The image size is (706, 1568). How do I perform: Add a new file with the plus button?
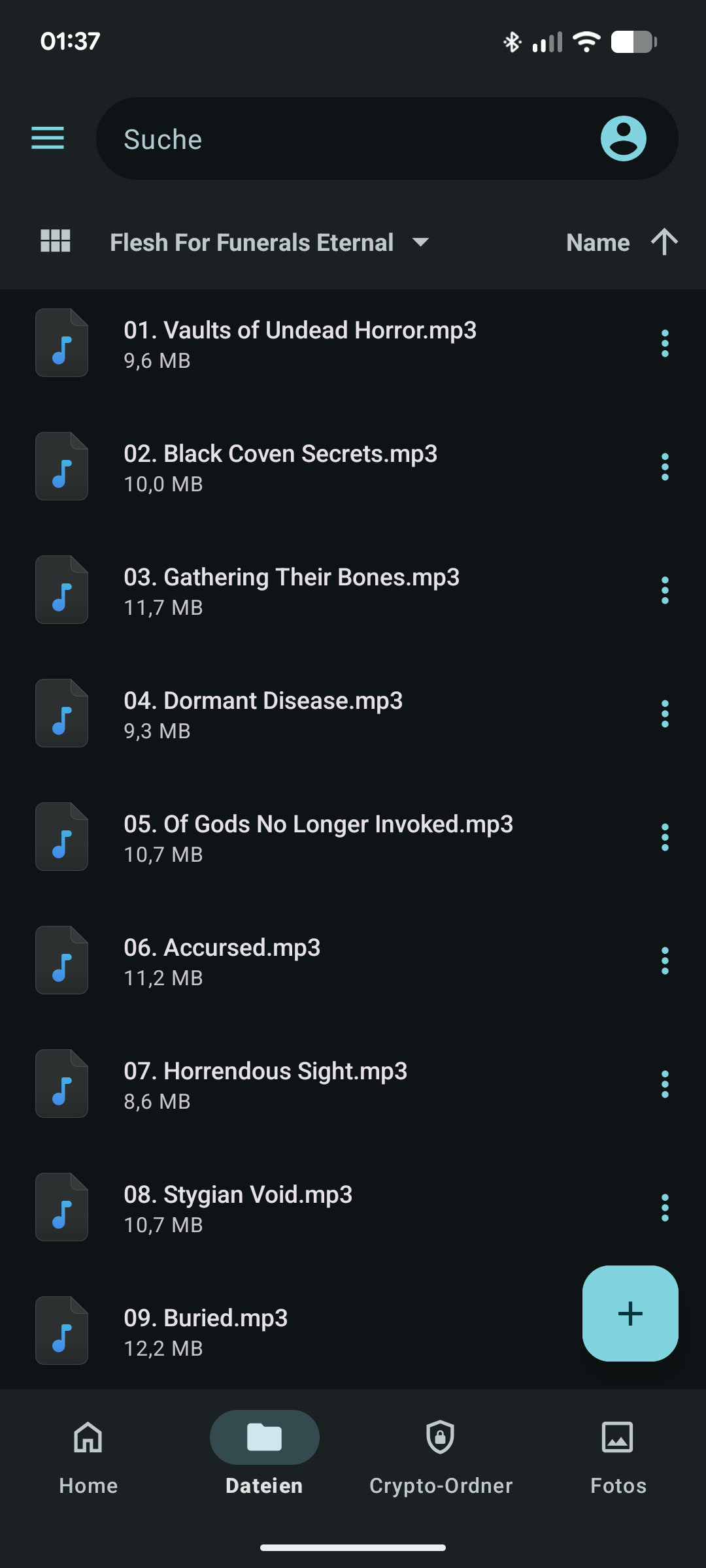click(x=630, y=1314)
